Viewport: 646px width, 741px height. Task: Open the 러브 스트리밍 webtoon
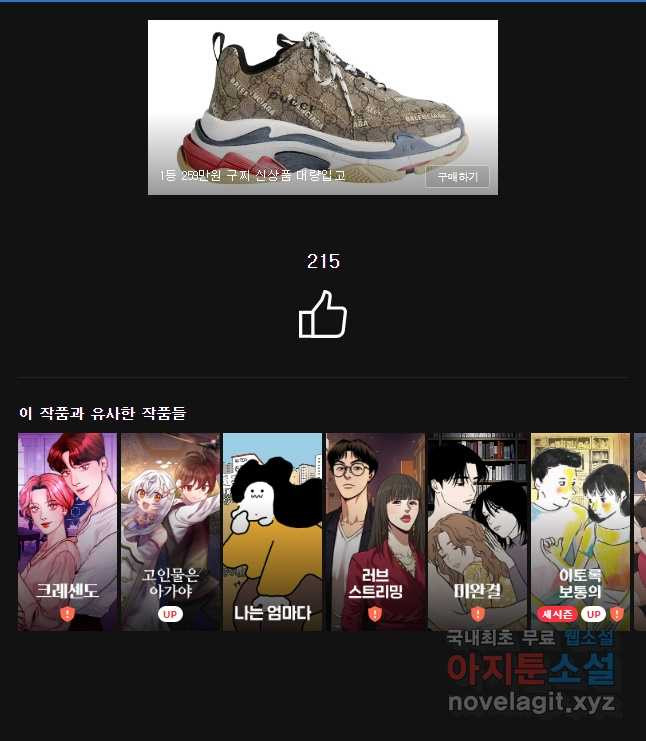coord(375,531)
